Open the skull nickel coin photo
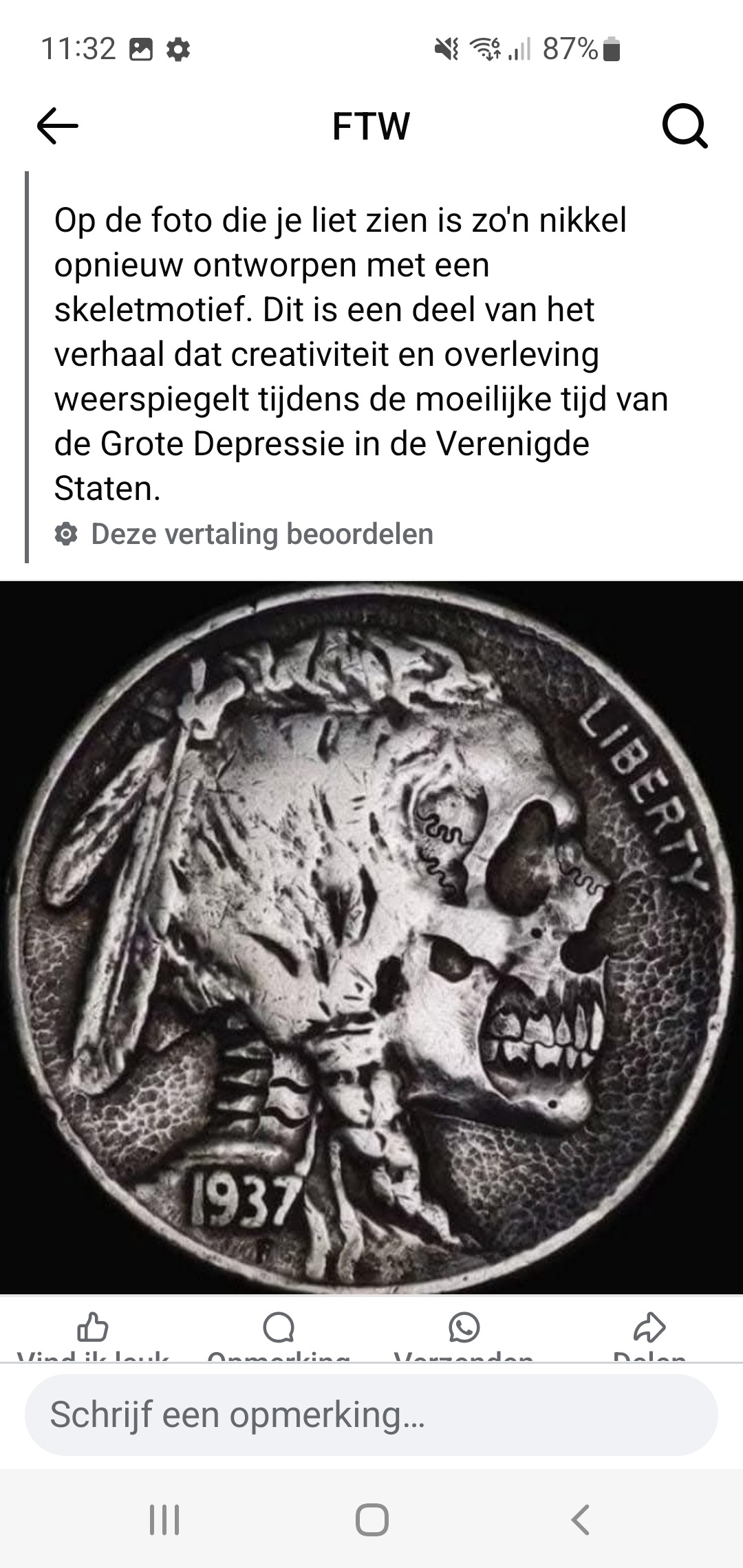The width and height of the screenshot is (743, 1568). [x=371, y=938]
